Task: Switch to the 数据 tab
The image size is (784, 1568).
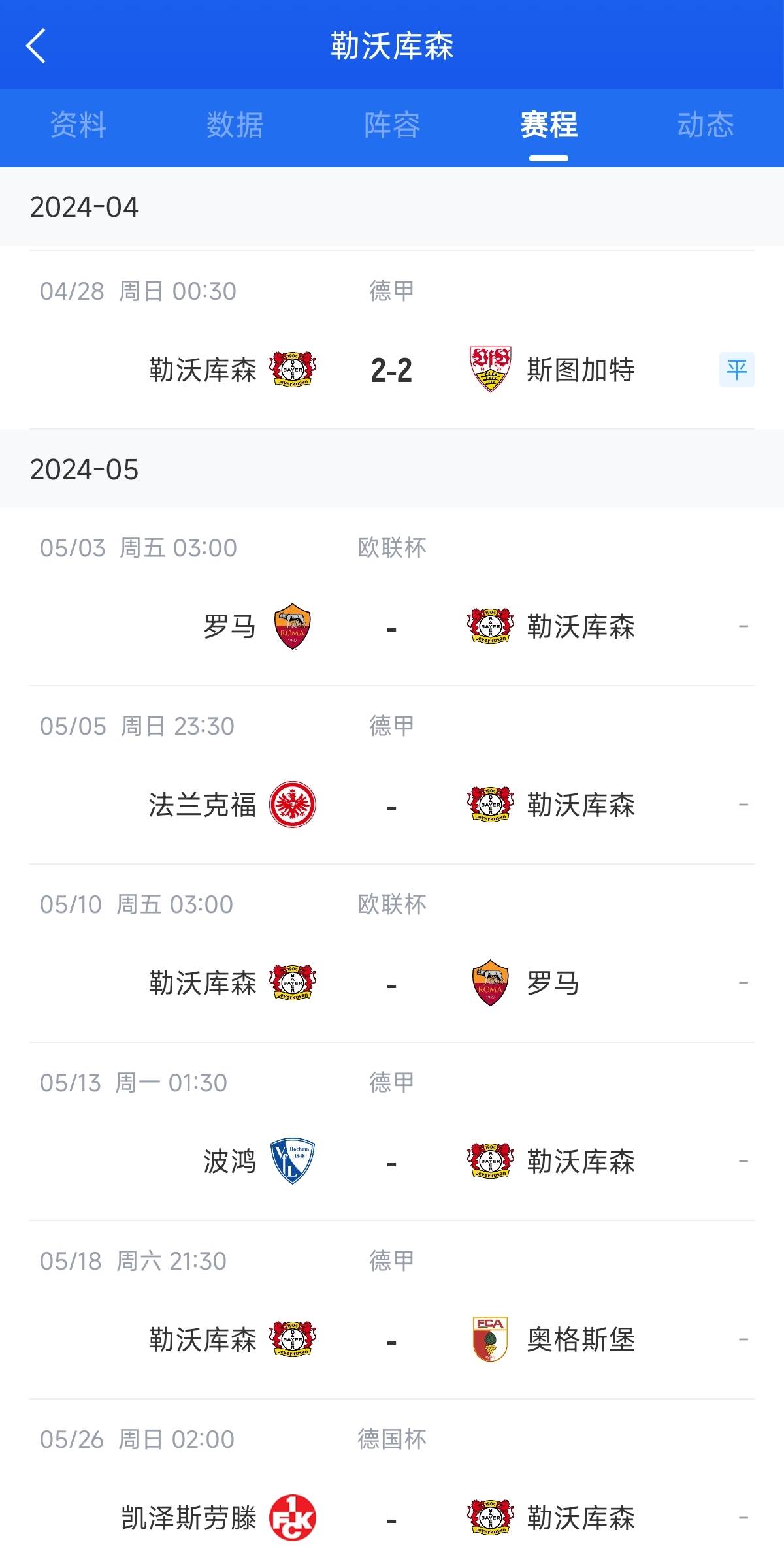Action: [235, 125]
